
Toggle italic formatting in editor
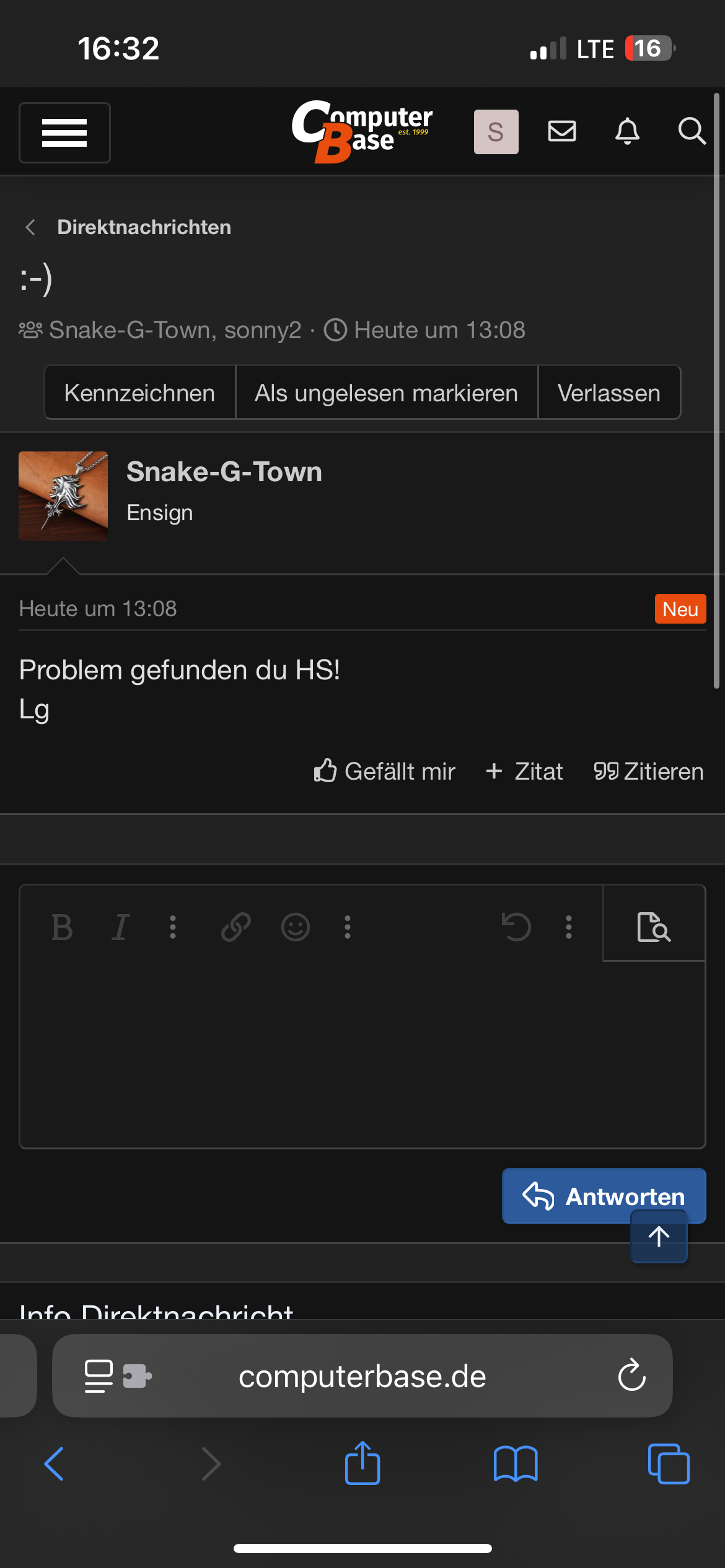pyautogui.click(x=120, y=928)
